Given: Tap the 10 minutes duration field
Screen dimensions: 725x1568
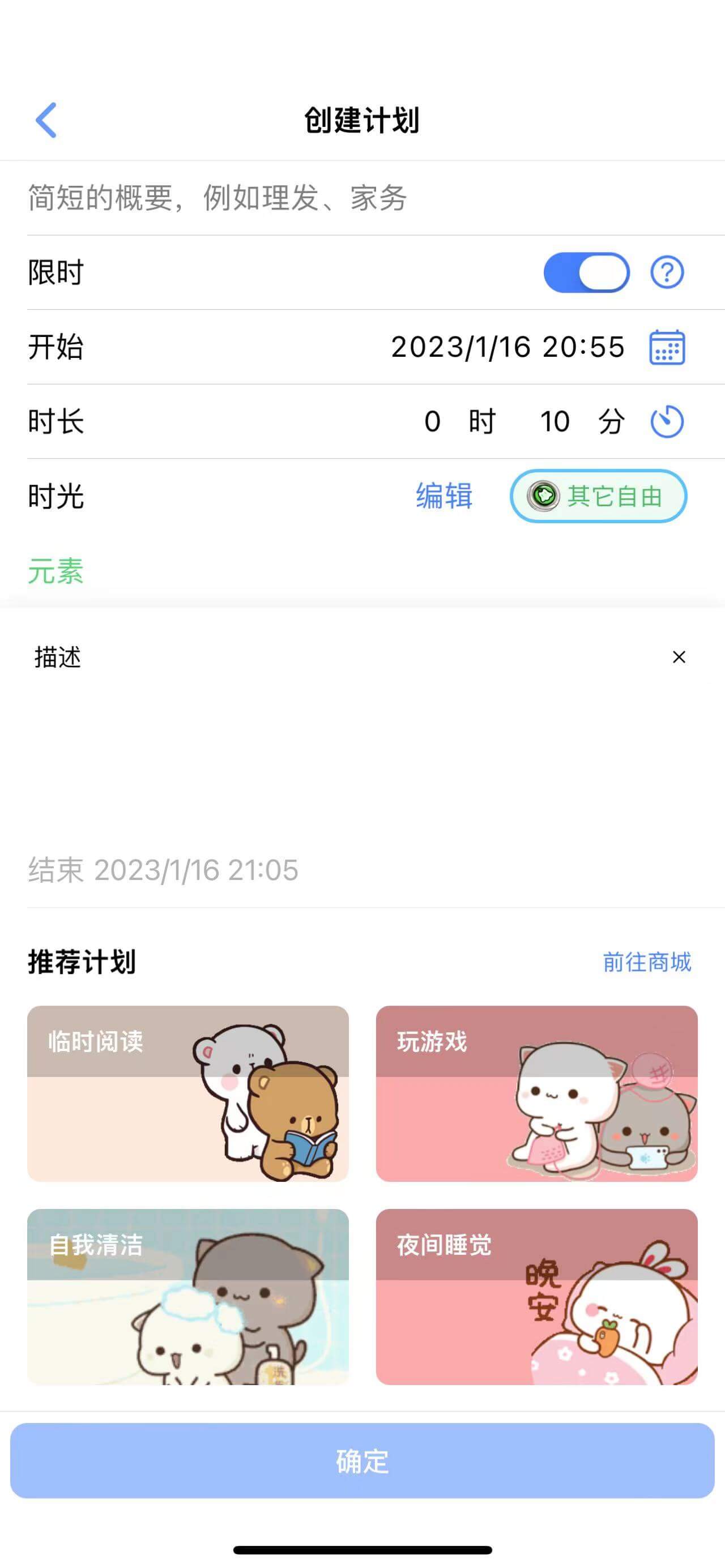Looking at the screenshot, I should coord(554,421).
